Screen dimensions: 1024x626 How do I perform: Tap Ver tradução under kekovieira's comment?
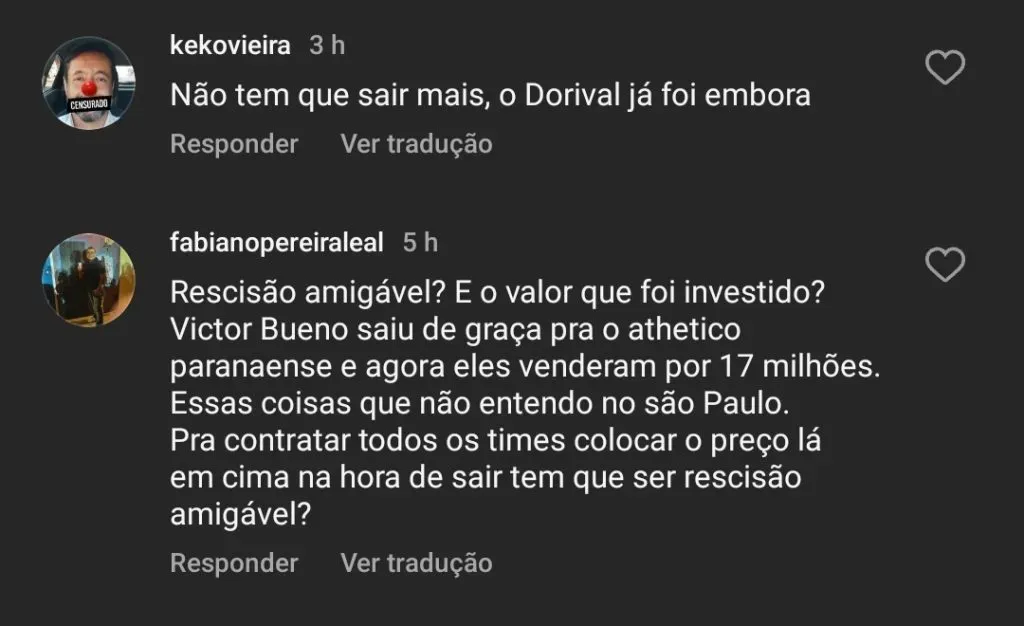pos(416,144)
